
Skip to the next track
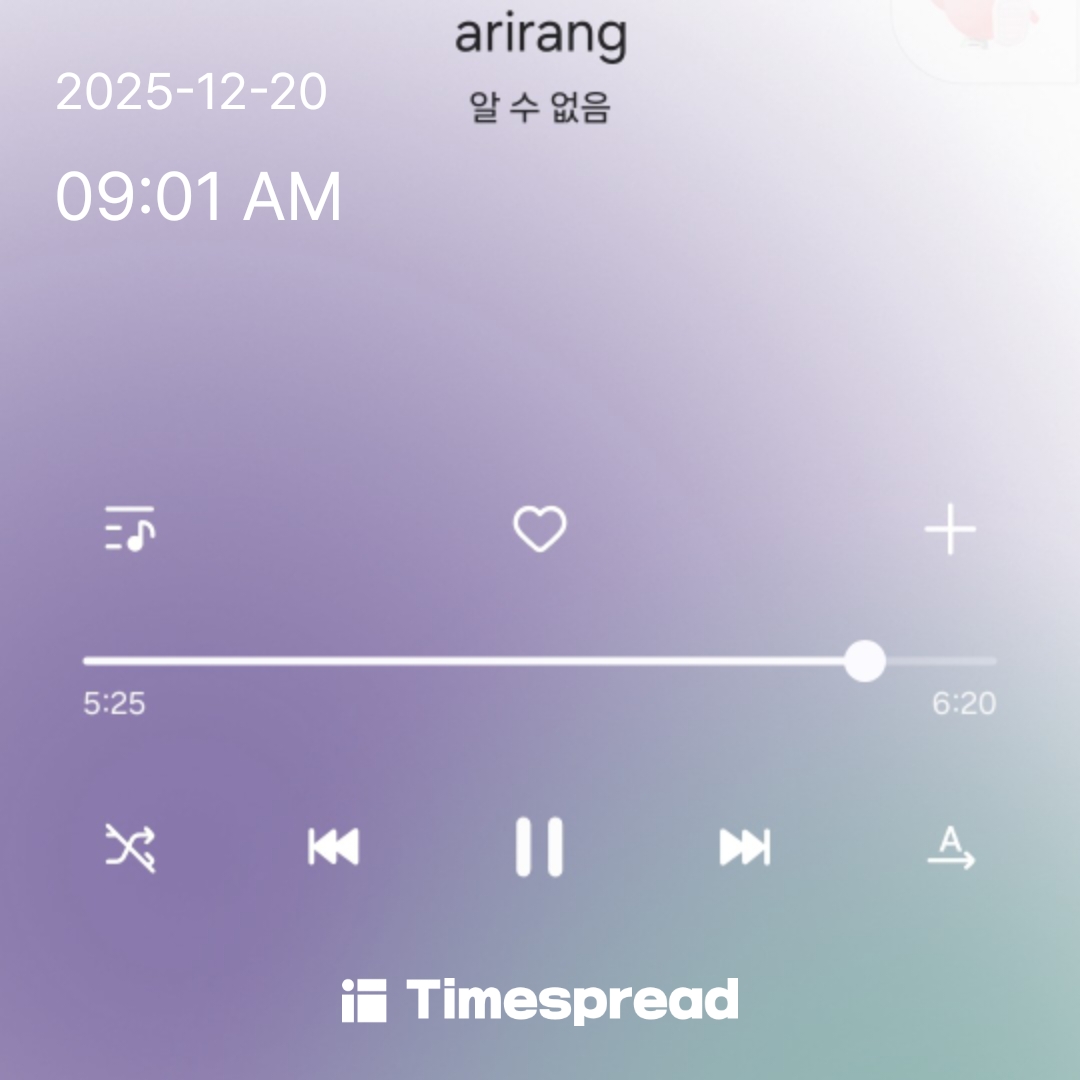(745, 848)
